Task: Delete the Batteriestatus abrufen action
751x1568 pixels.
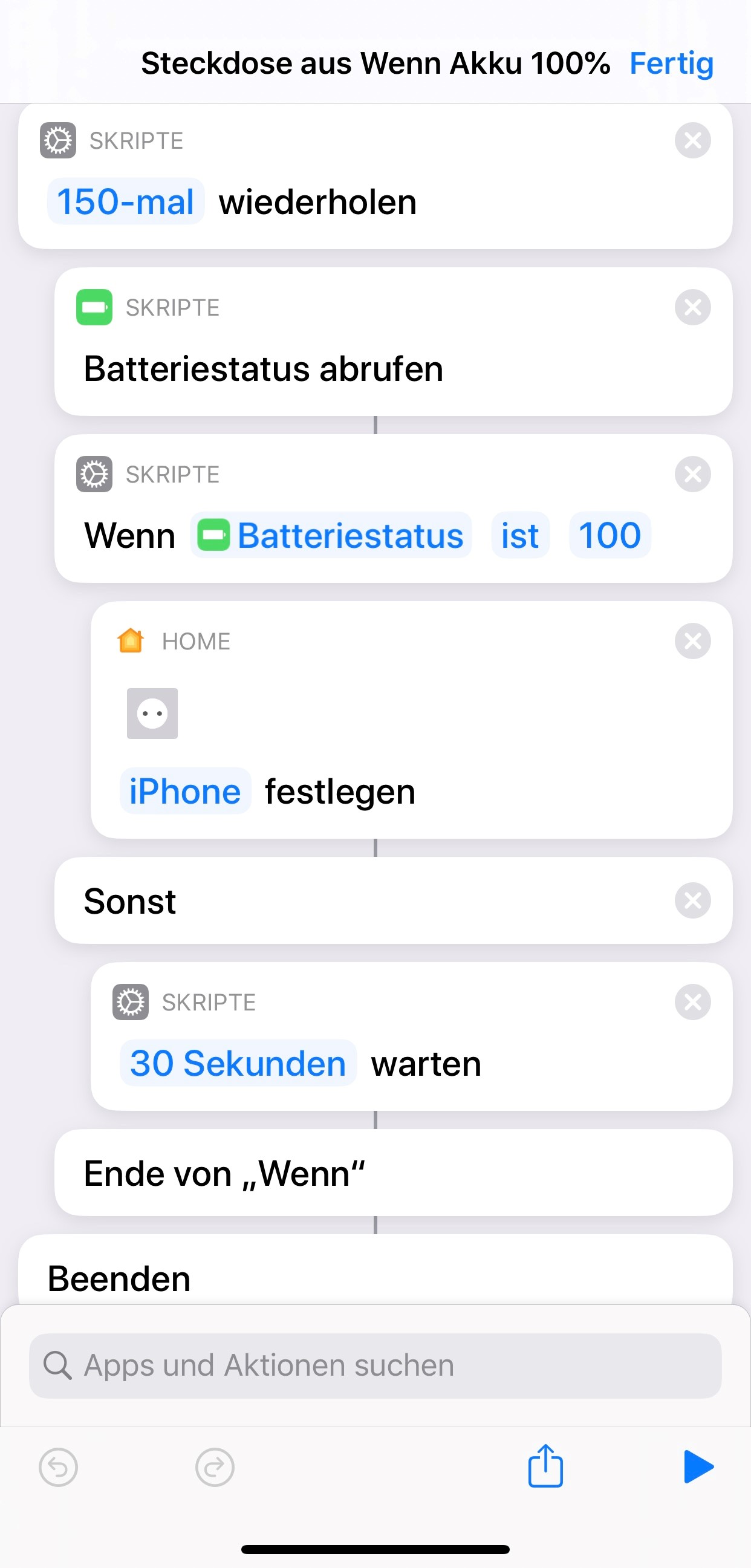Action: [x=692, y=307]
